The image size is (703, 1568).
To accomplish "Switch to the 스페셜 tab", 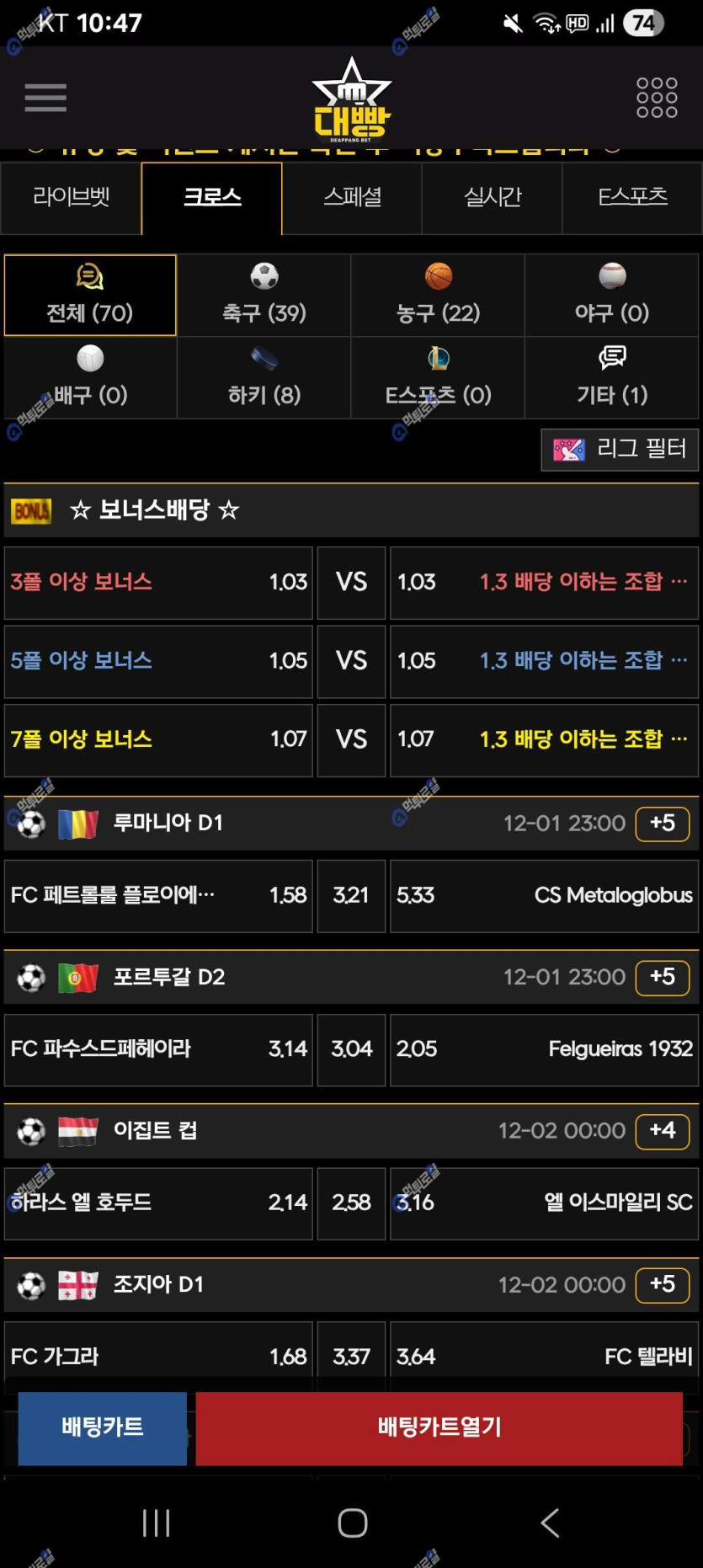I will click(x=352, y=198).
